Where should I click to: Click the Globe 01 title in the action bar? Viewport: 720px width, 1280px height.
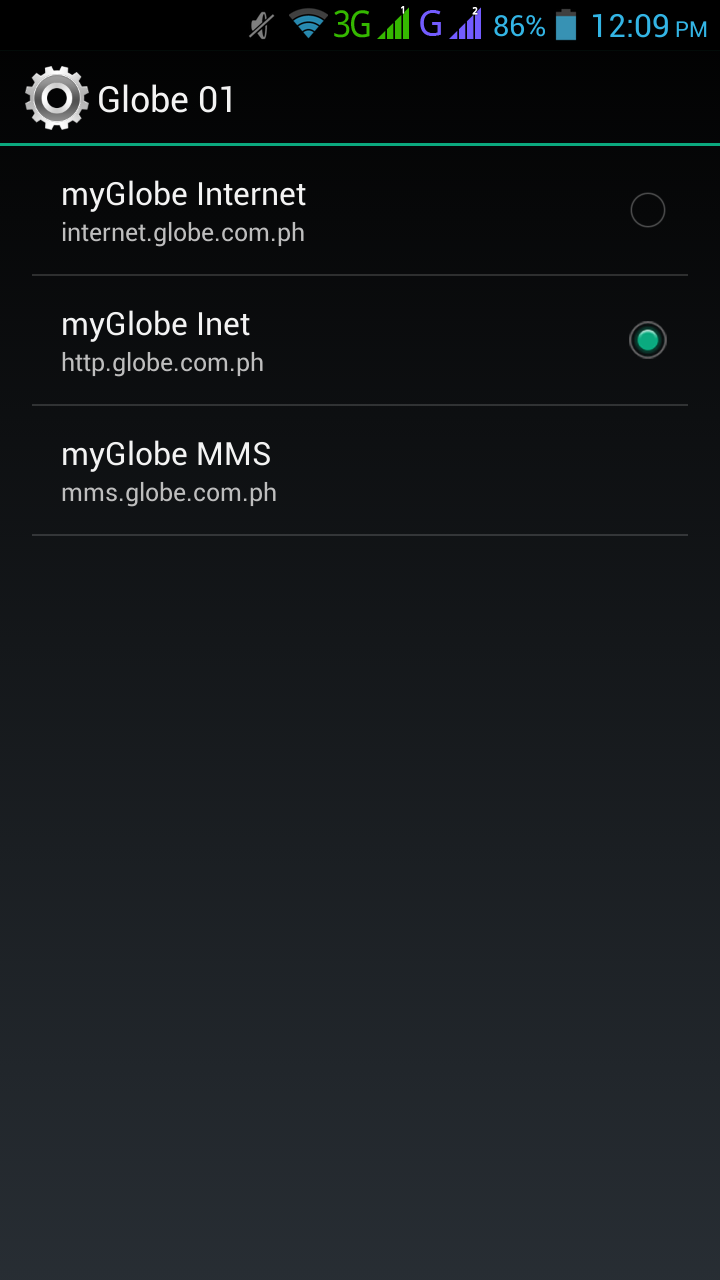coord(166,98)
